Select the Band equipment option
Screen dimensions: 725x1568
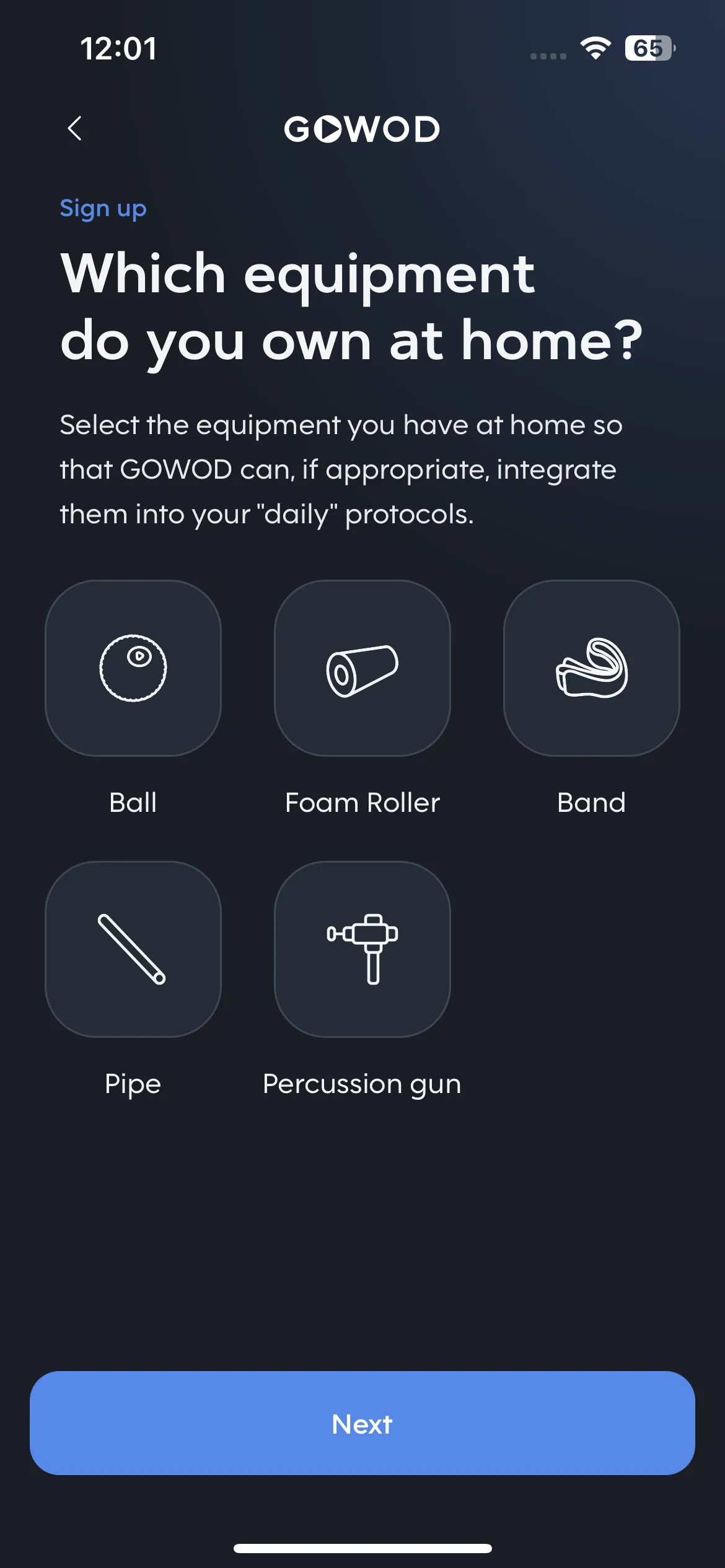tap(591, 668)
